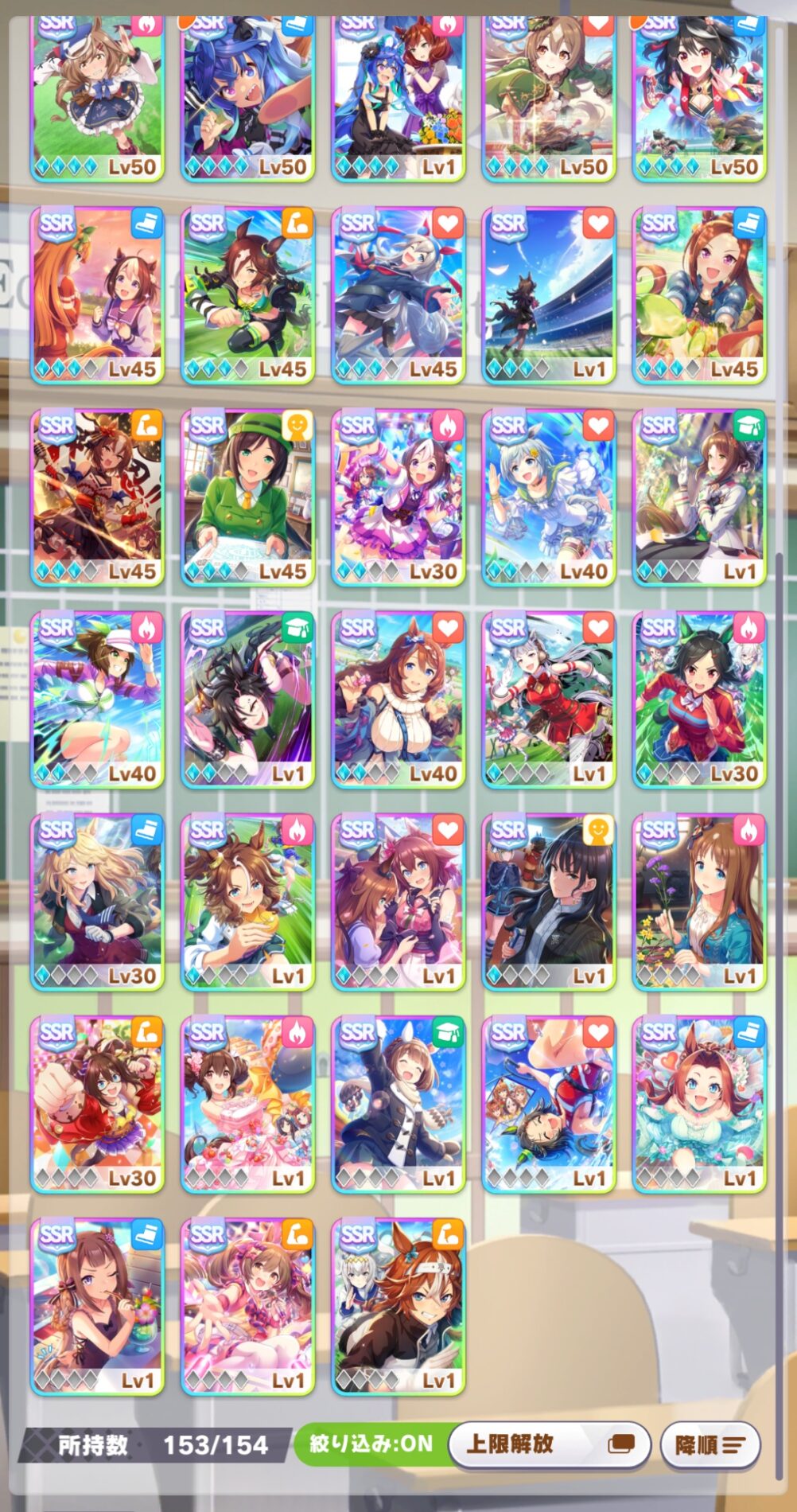Screen dimensions: 797x1512
Task: Change sort order with the 降順 button
Action: coord(710,1444)
